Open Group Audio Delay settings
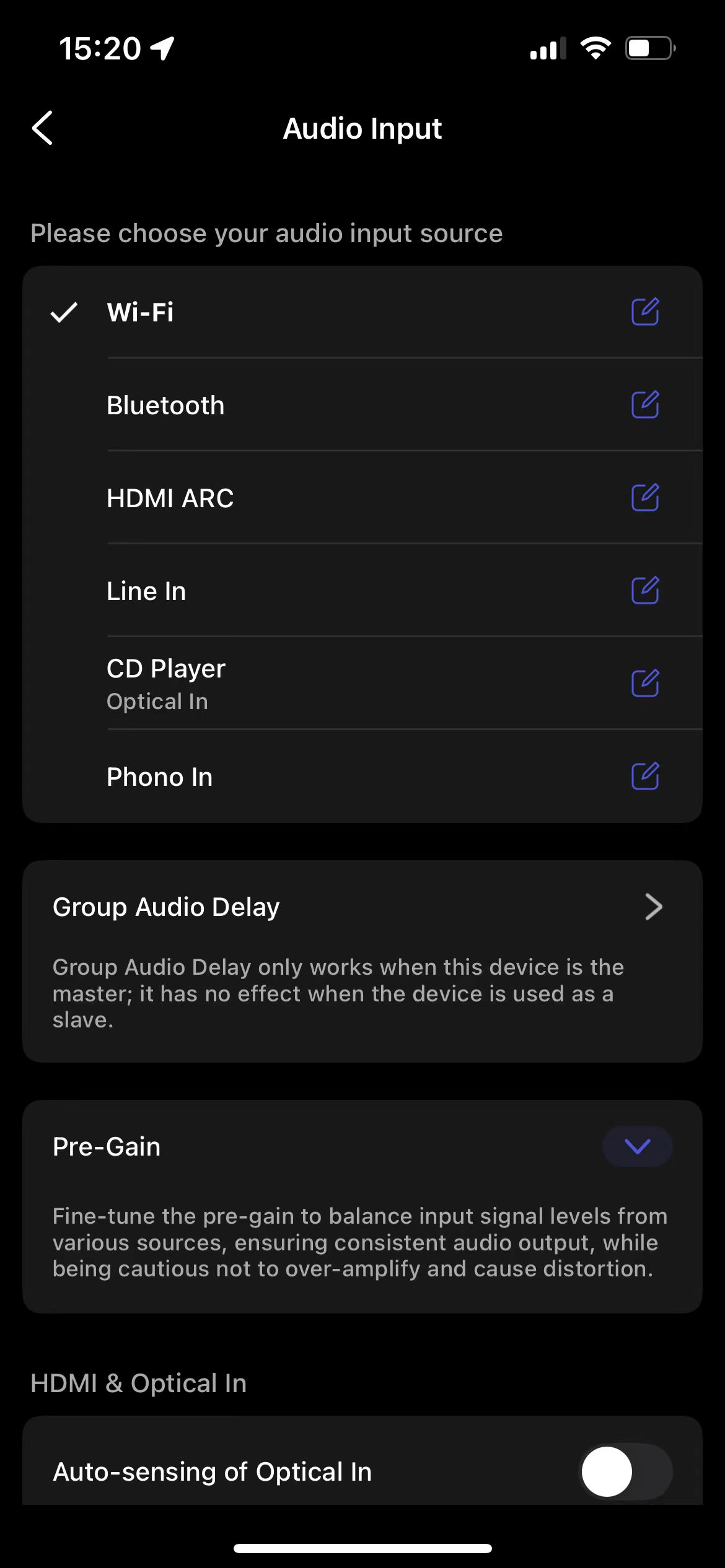725x1568 pixels. pyautogui.click(x=362, y=907)
